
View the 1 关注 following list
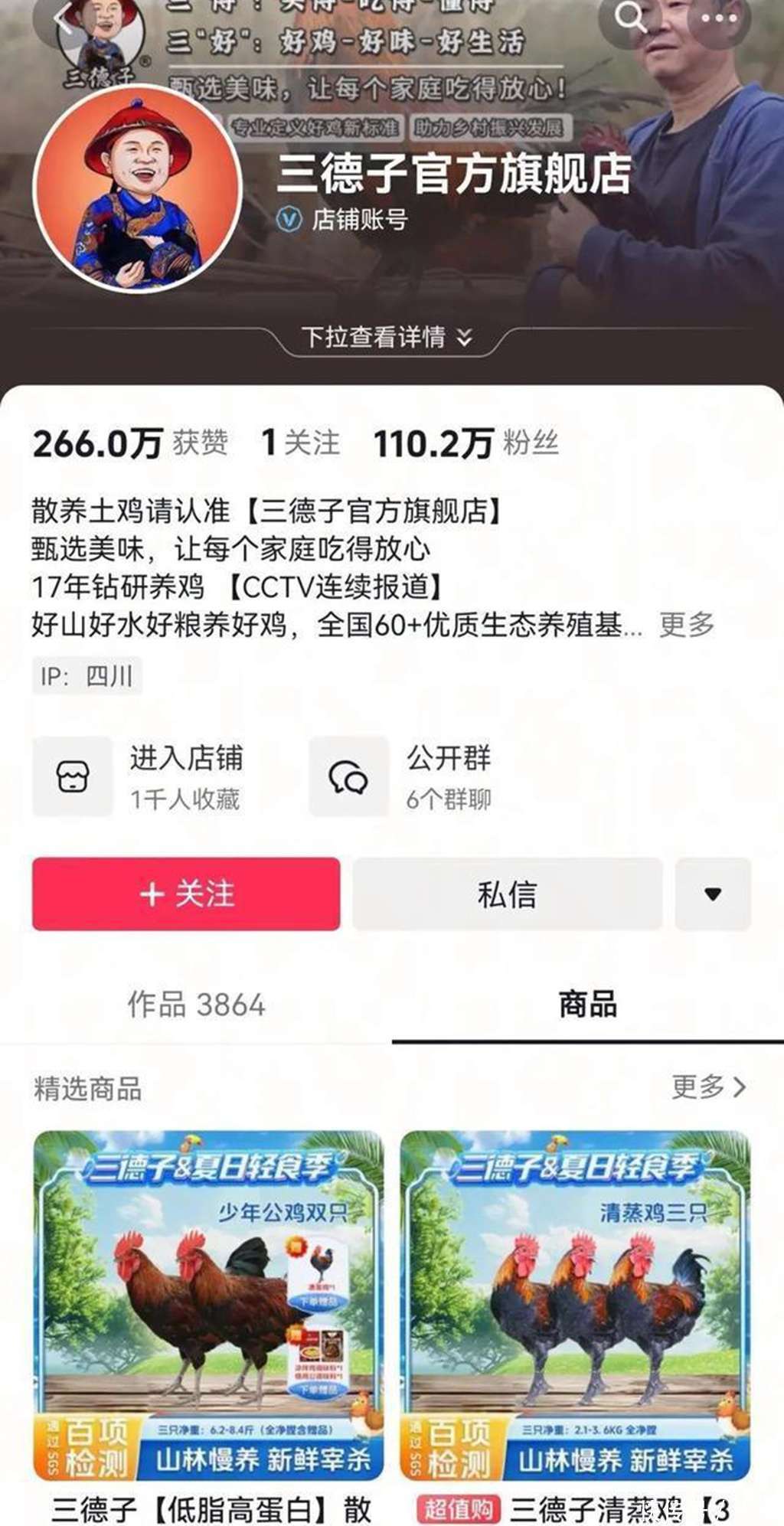(299, 443)
